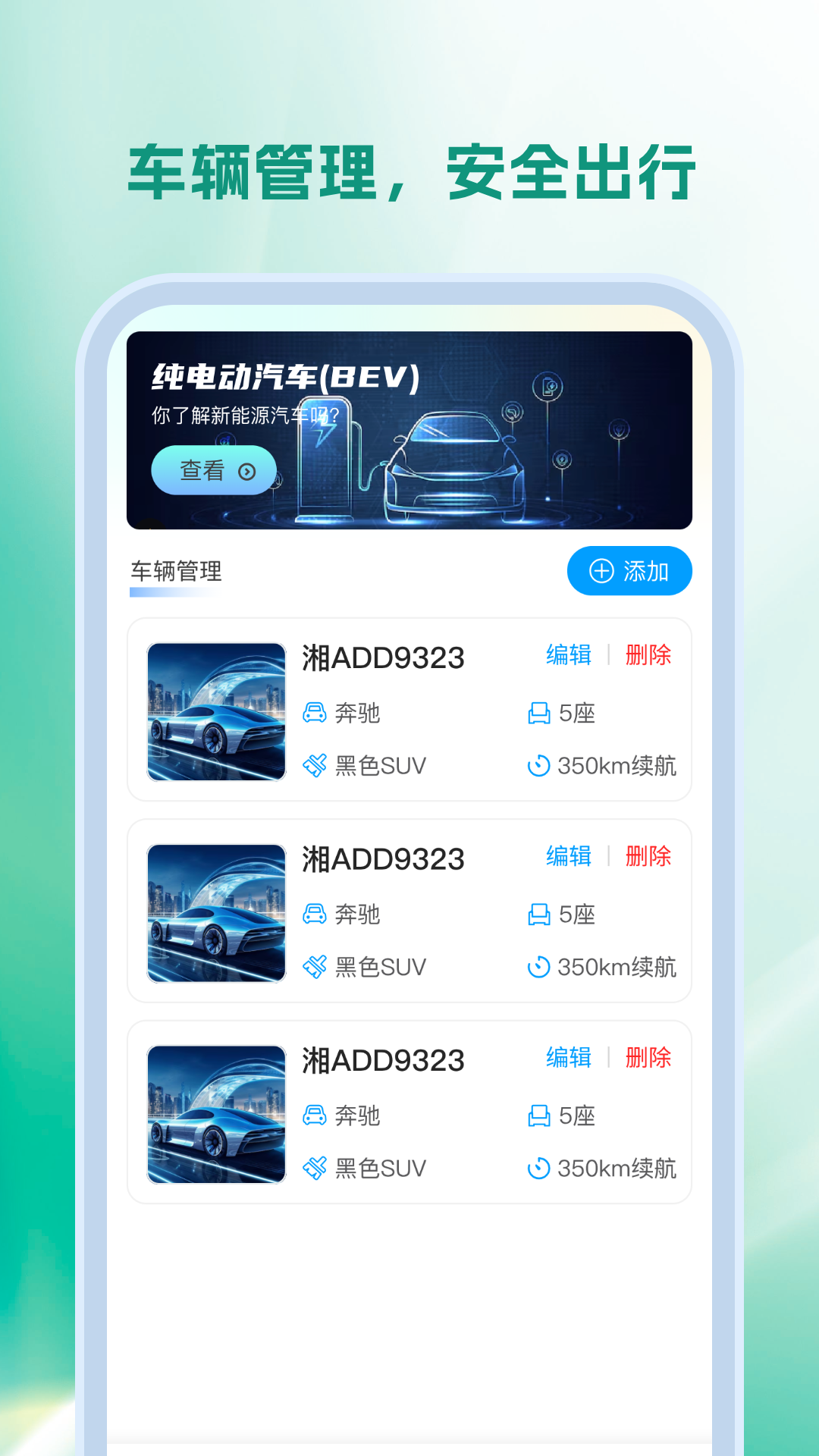Click the car icon beside 奔驰 in second card
This screenshot has height=1456, width=819.
[x=315, y=915]
